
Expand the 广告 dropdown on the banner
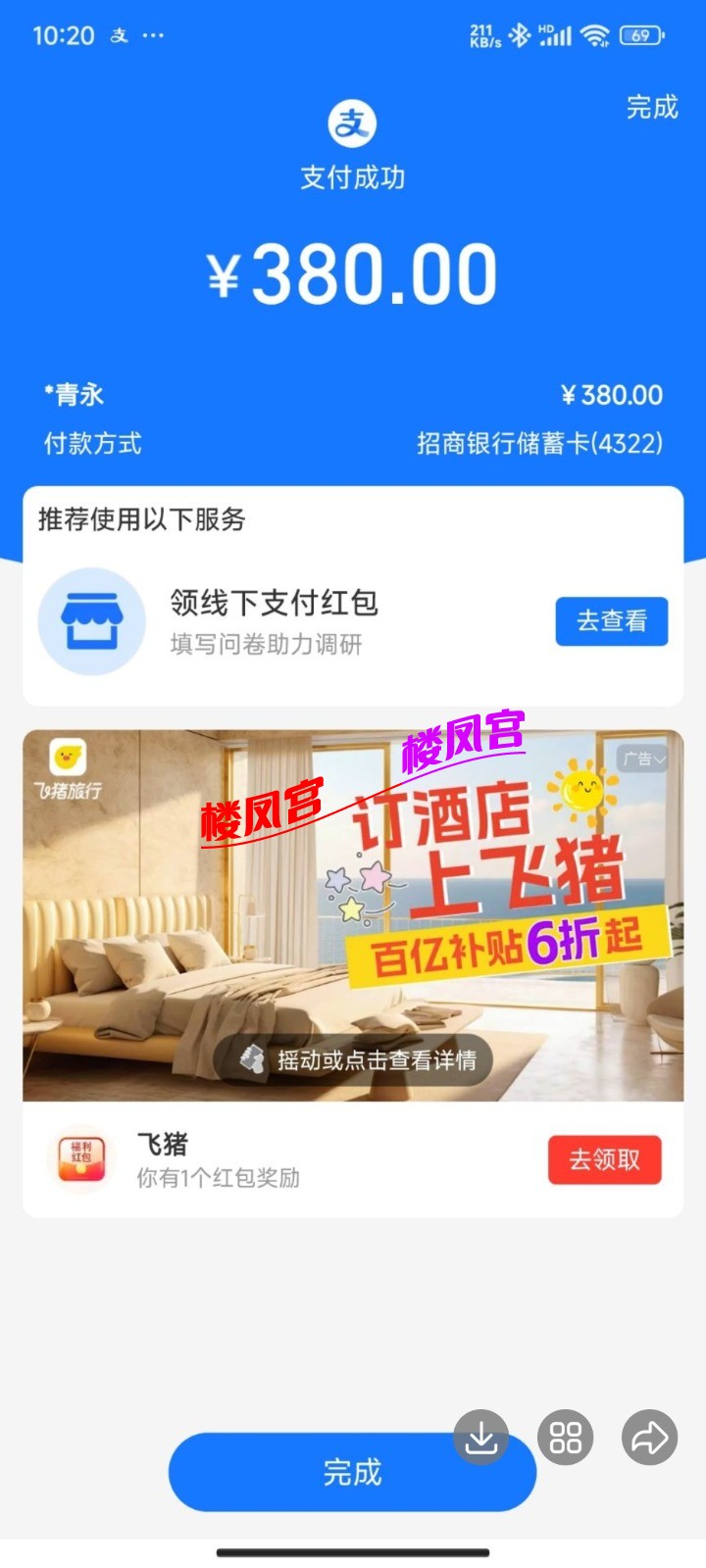645,758
